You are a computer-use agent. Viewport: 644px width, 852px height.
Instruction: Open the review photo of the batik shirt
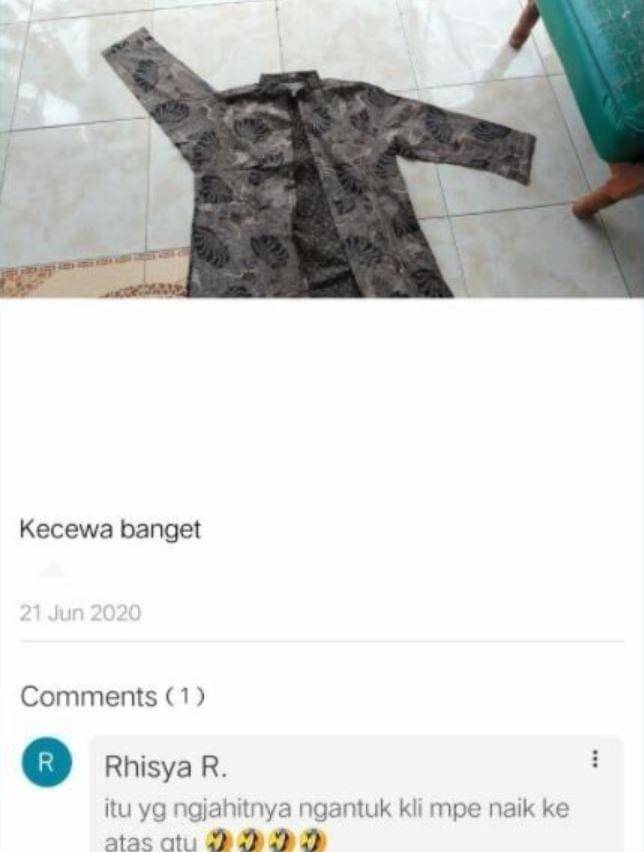click(322, 150)
